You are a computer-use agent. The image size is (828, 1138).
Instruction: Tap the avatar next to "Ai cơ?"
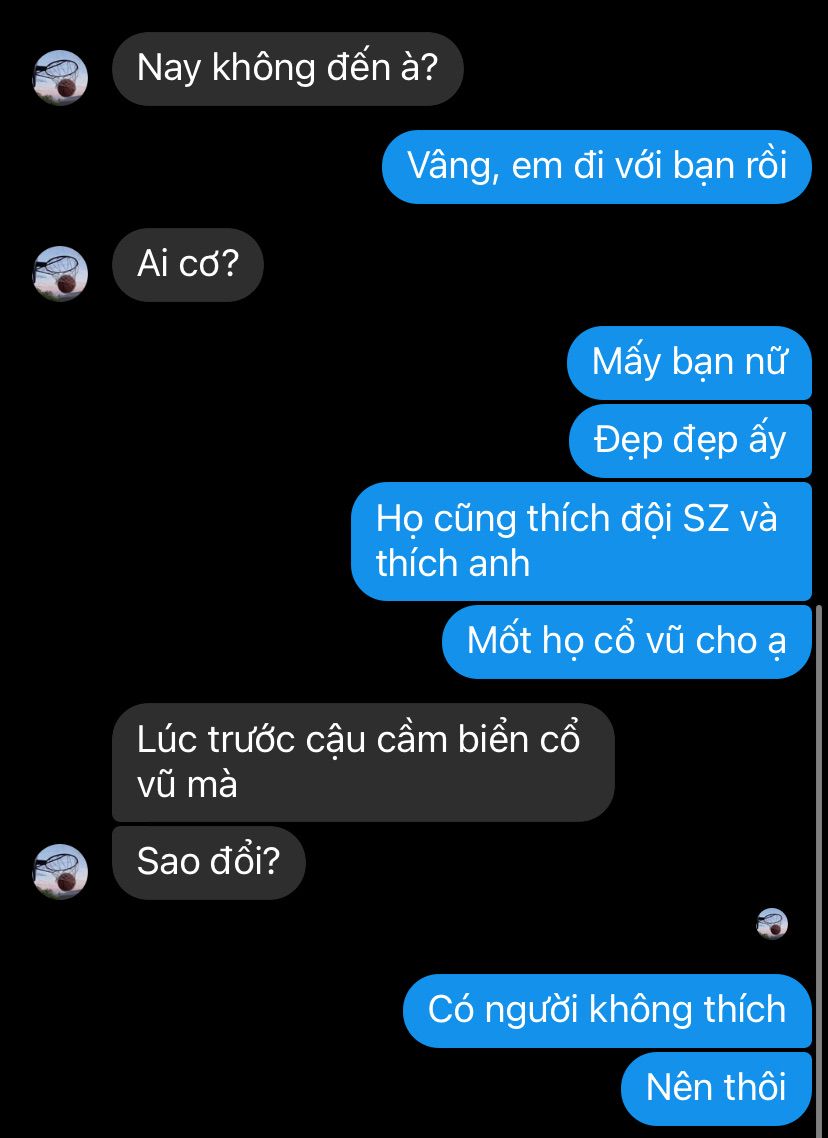61,274
